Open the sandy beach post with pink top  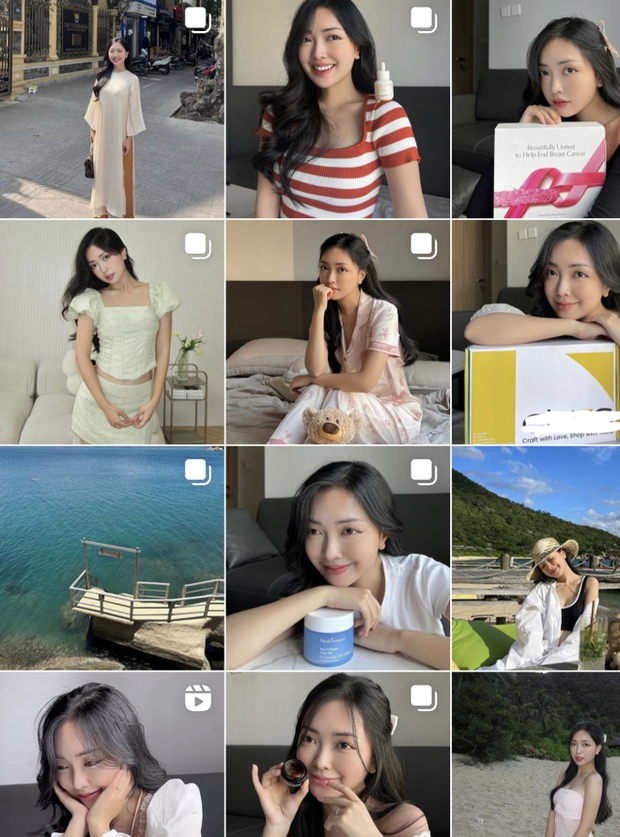(536, 754)
